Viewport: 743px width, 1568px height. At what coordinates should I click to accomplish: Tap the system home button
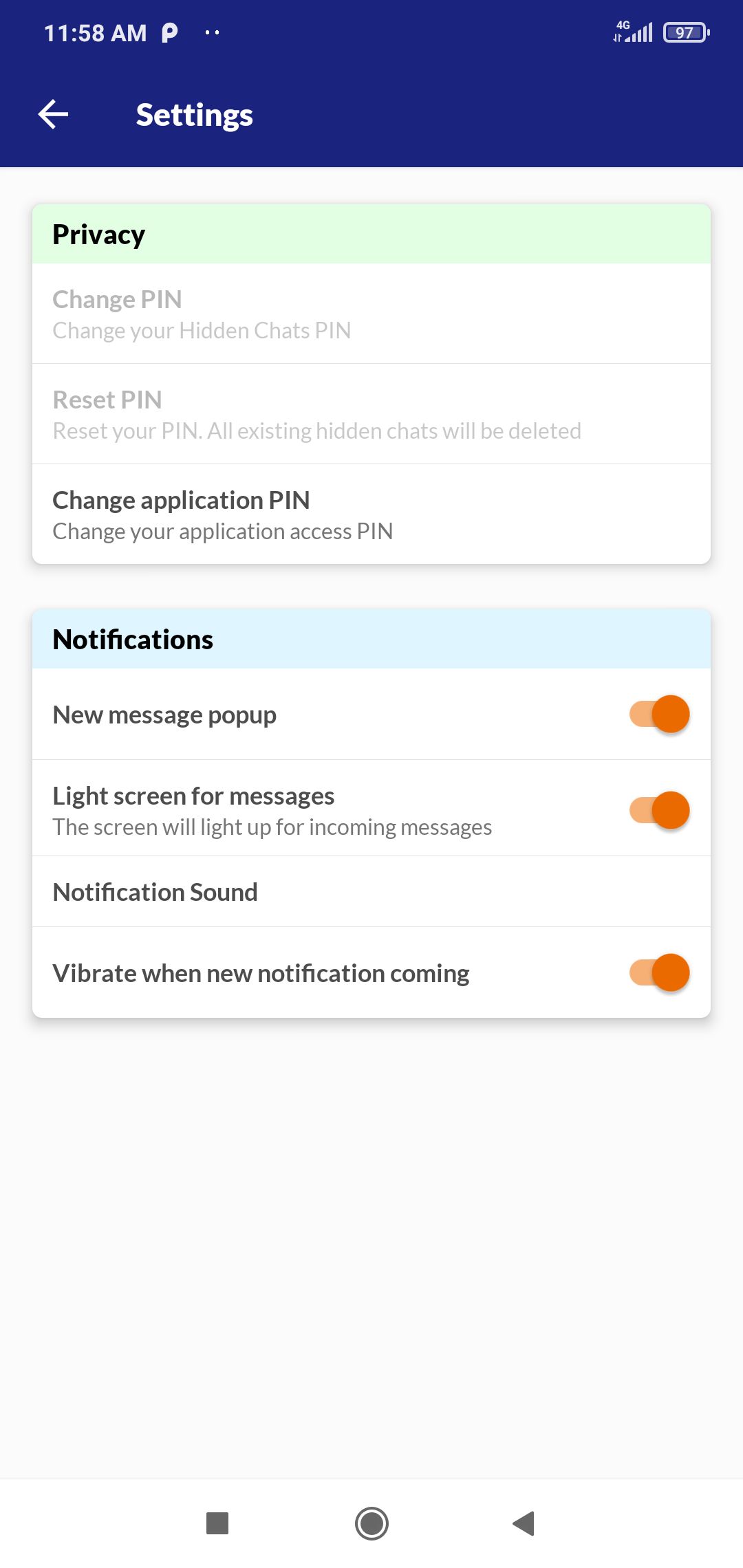coord(371,1523)
